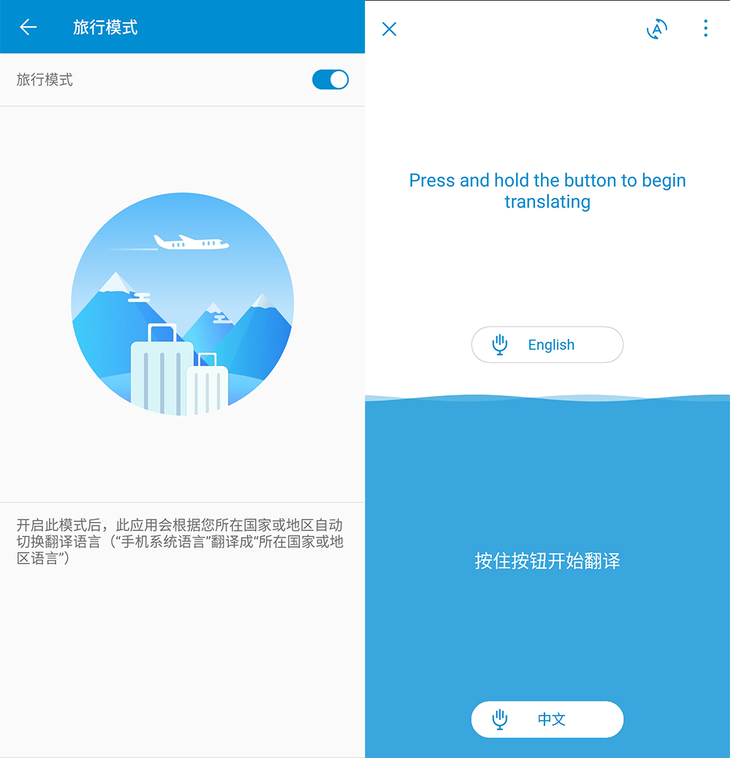Open the three-dot overflow menu

pos(705,29)
